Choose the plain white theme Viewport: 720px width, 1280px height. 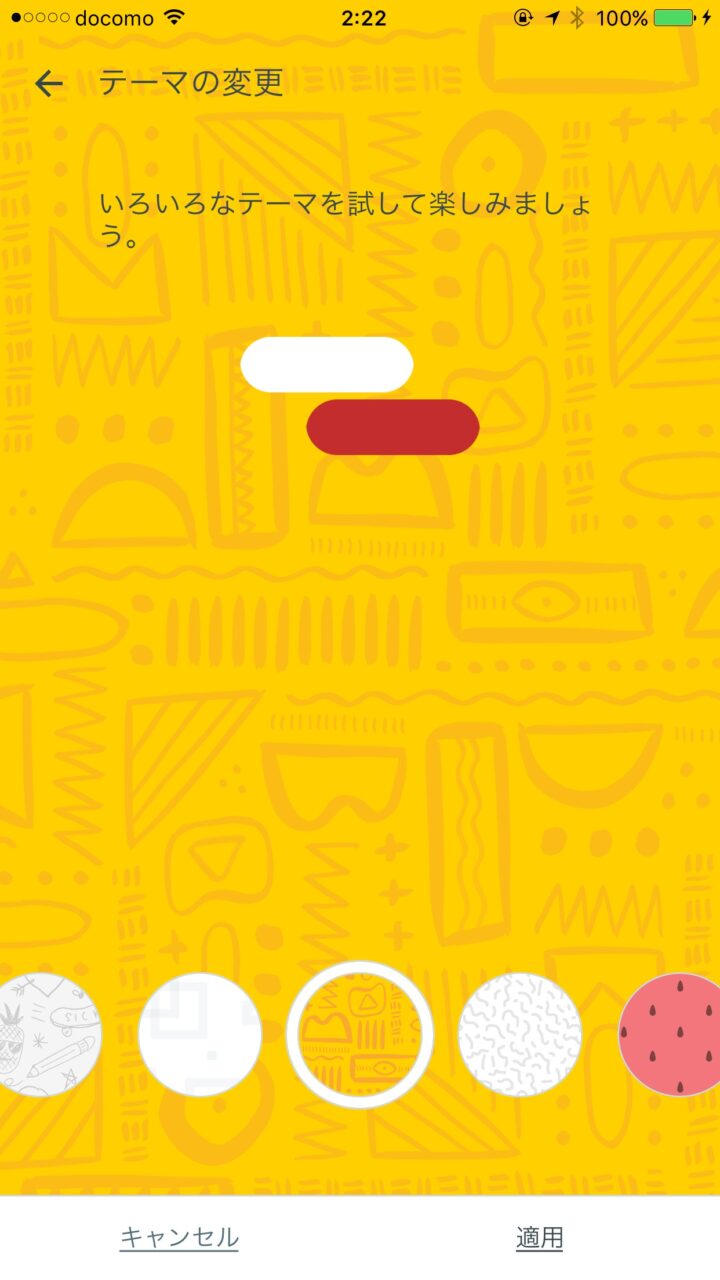click(x=200, y=1035)
